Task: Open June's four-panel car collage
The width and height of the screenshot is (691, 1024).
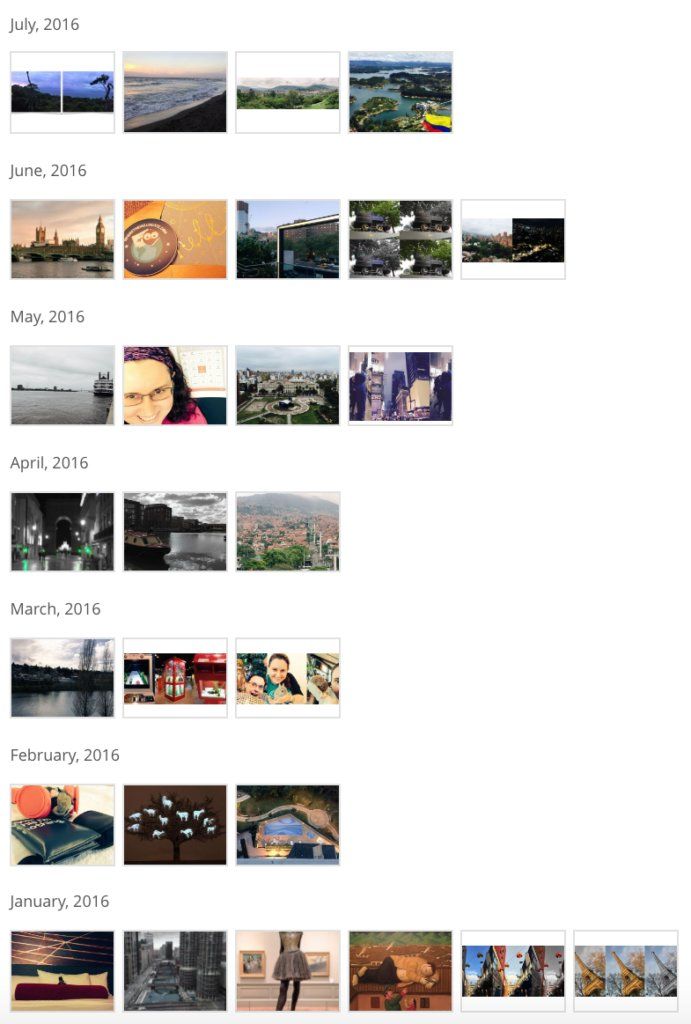Action: pos(400,239)
